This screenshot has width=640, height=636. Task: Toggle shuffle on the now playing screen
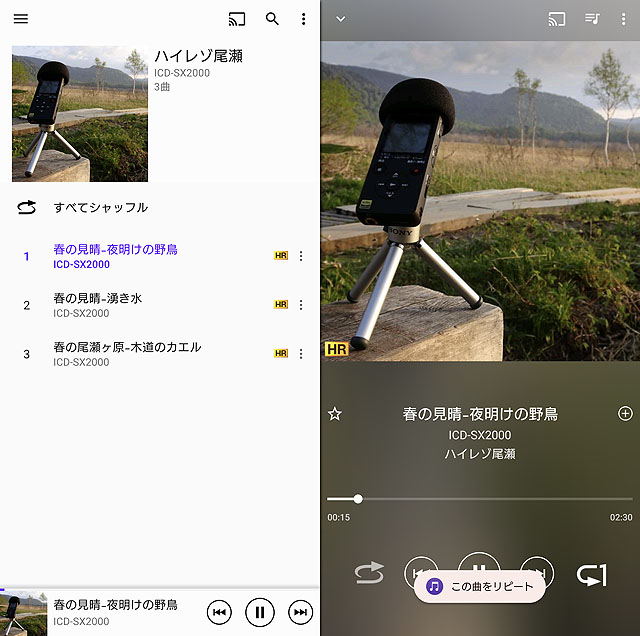click(x=369, y=573)
